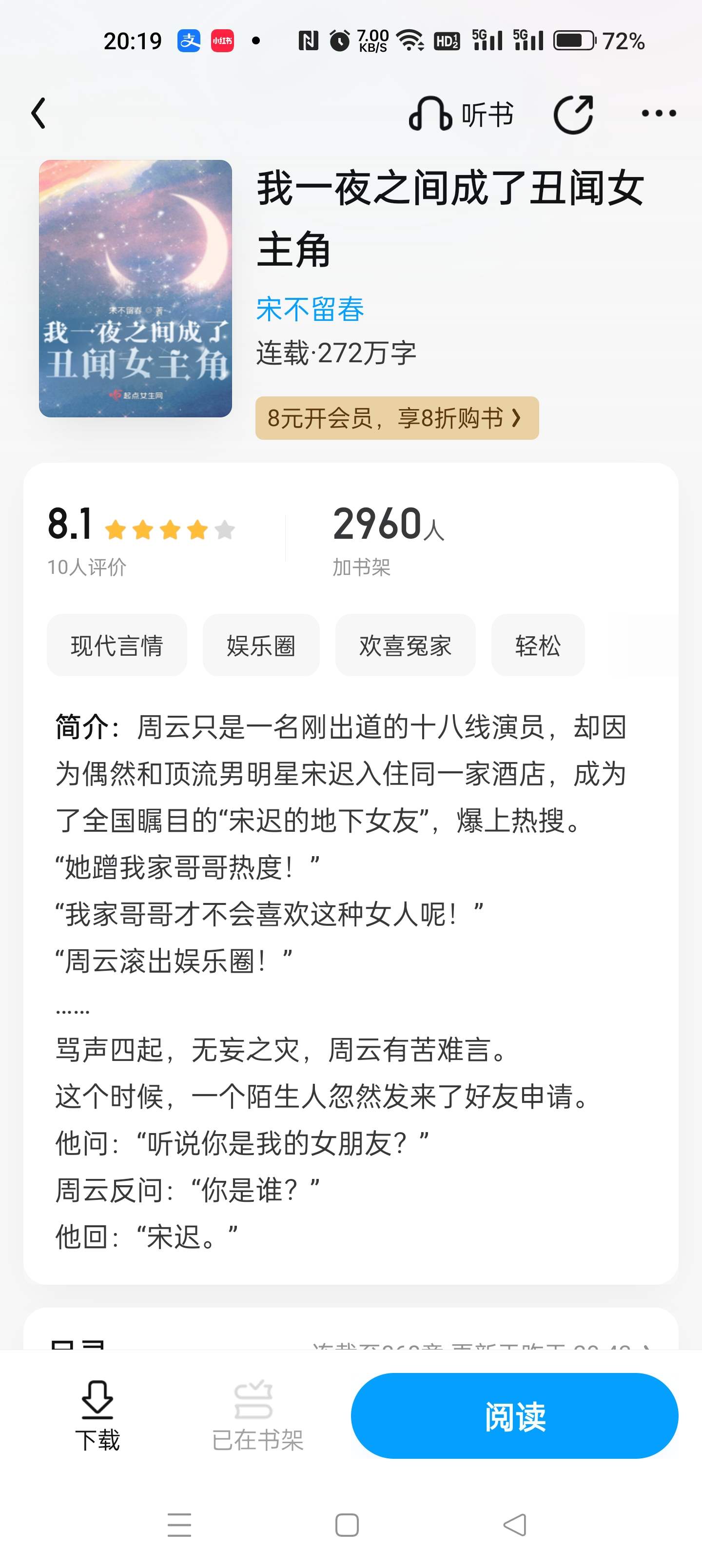Screen dimensions: 702x1568
Task: Tap the 8元开会员 membership banner
Action: coord(397,418)
